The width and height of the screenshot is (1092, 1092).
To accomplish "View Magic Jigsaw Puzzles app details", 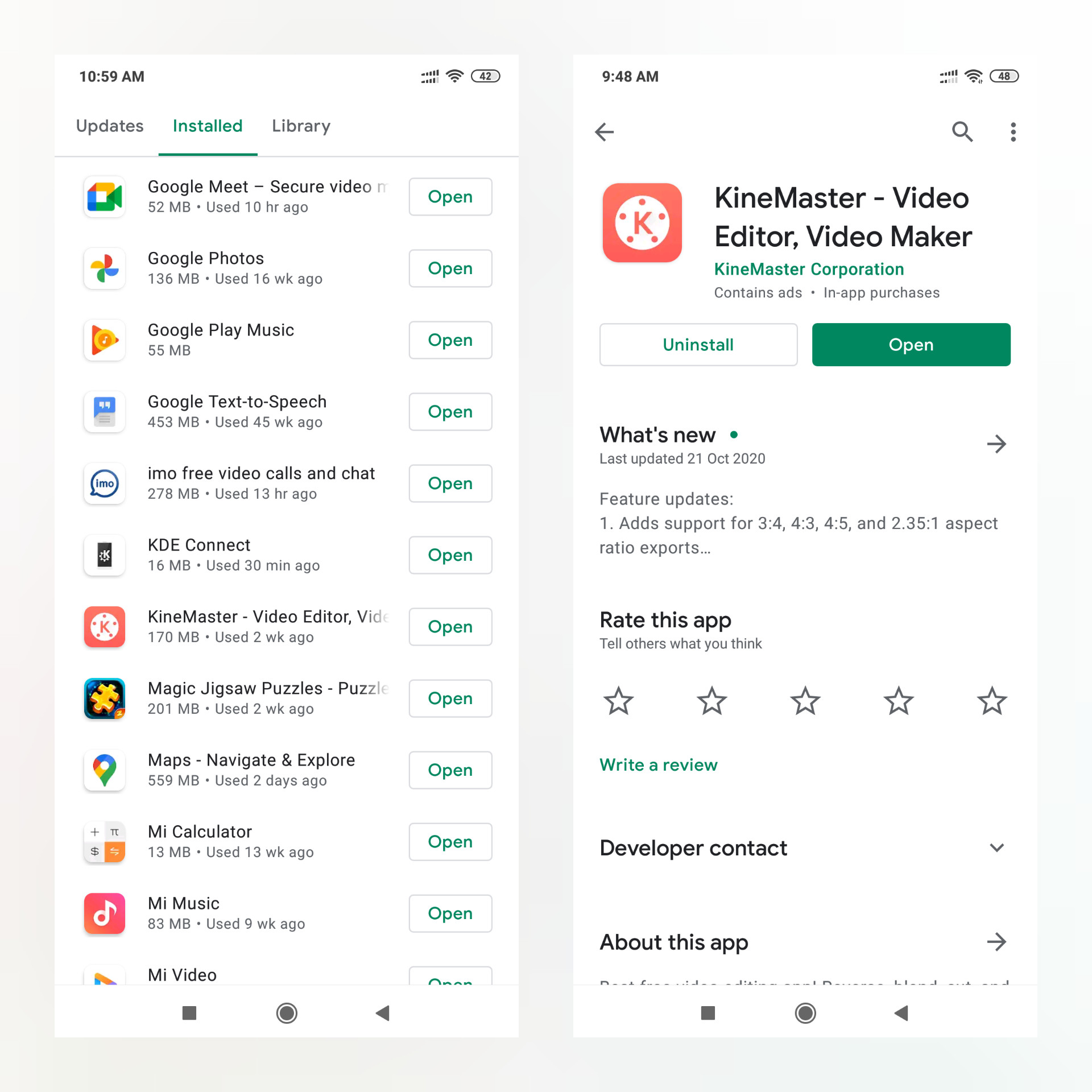I will 239,698.
